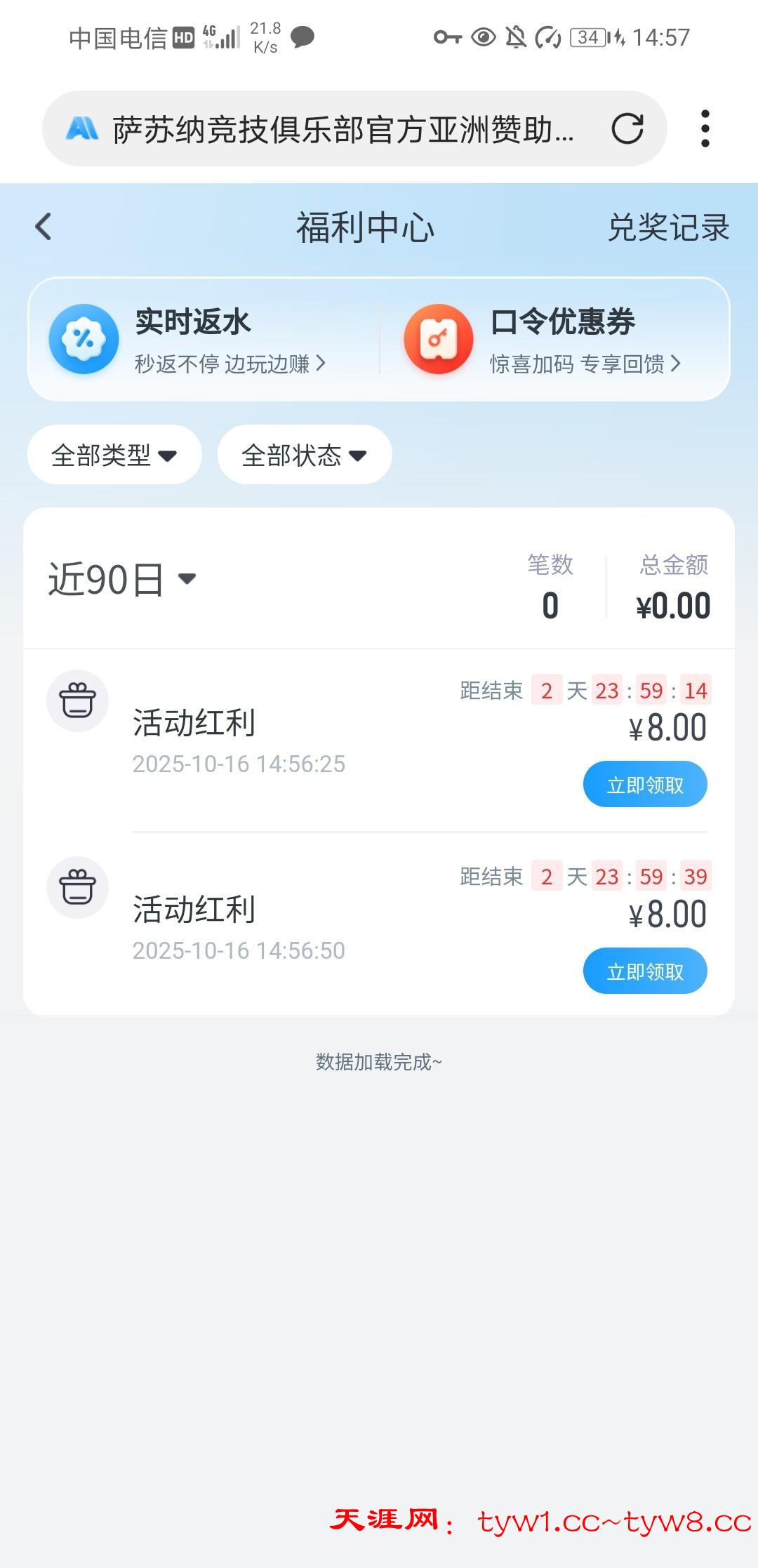The width and height of the screenshot is (758, 1568).
Task: Expand the 全部类型 filter
Action: [x=114, y=455]
